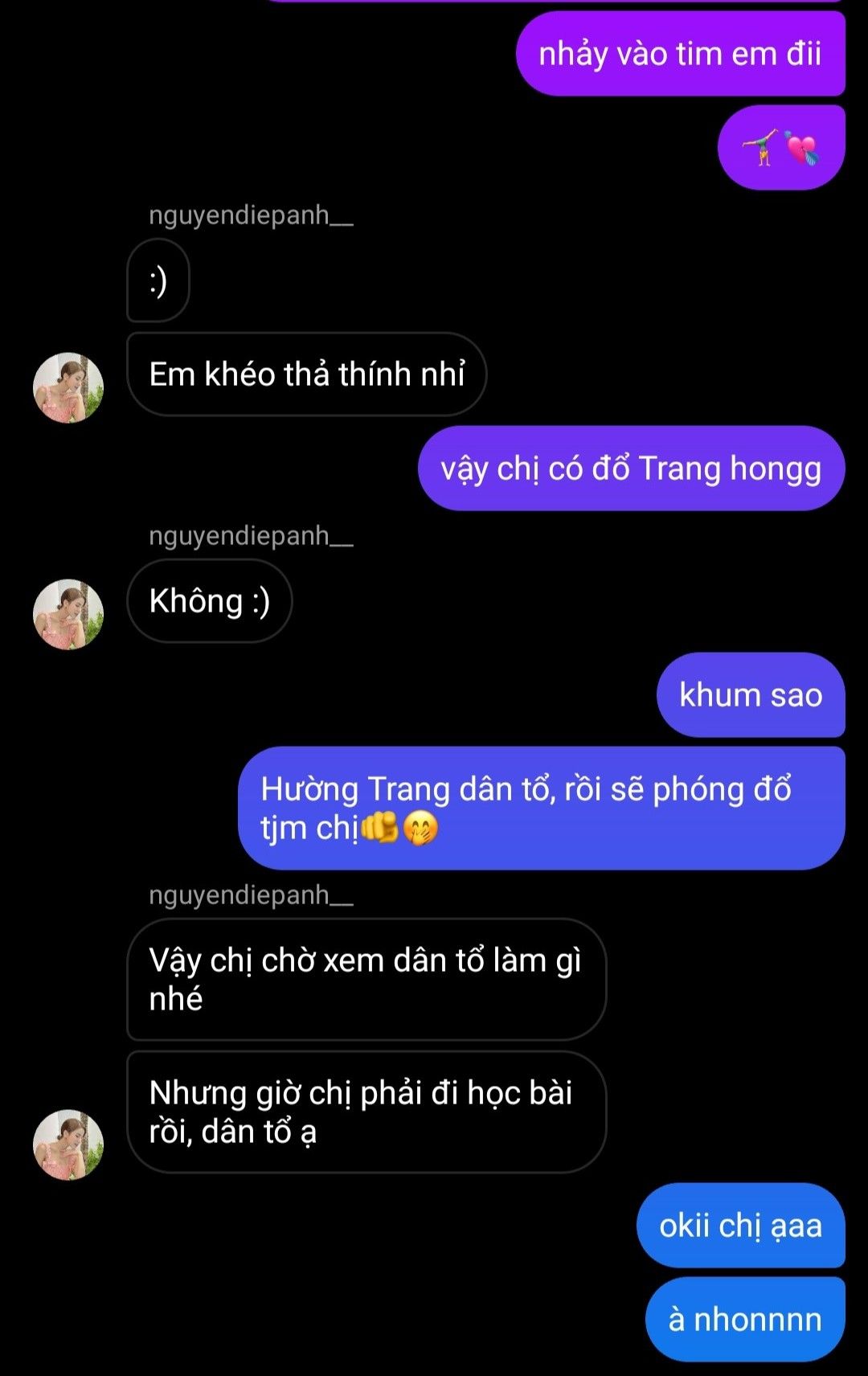Open profile picture beside "Em khéo thả thính nhỉ"
Screen dimensions: 868x1376
(68, 387)
